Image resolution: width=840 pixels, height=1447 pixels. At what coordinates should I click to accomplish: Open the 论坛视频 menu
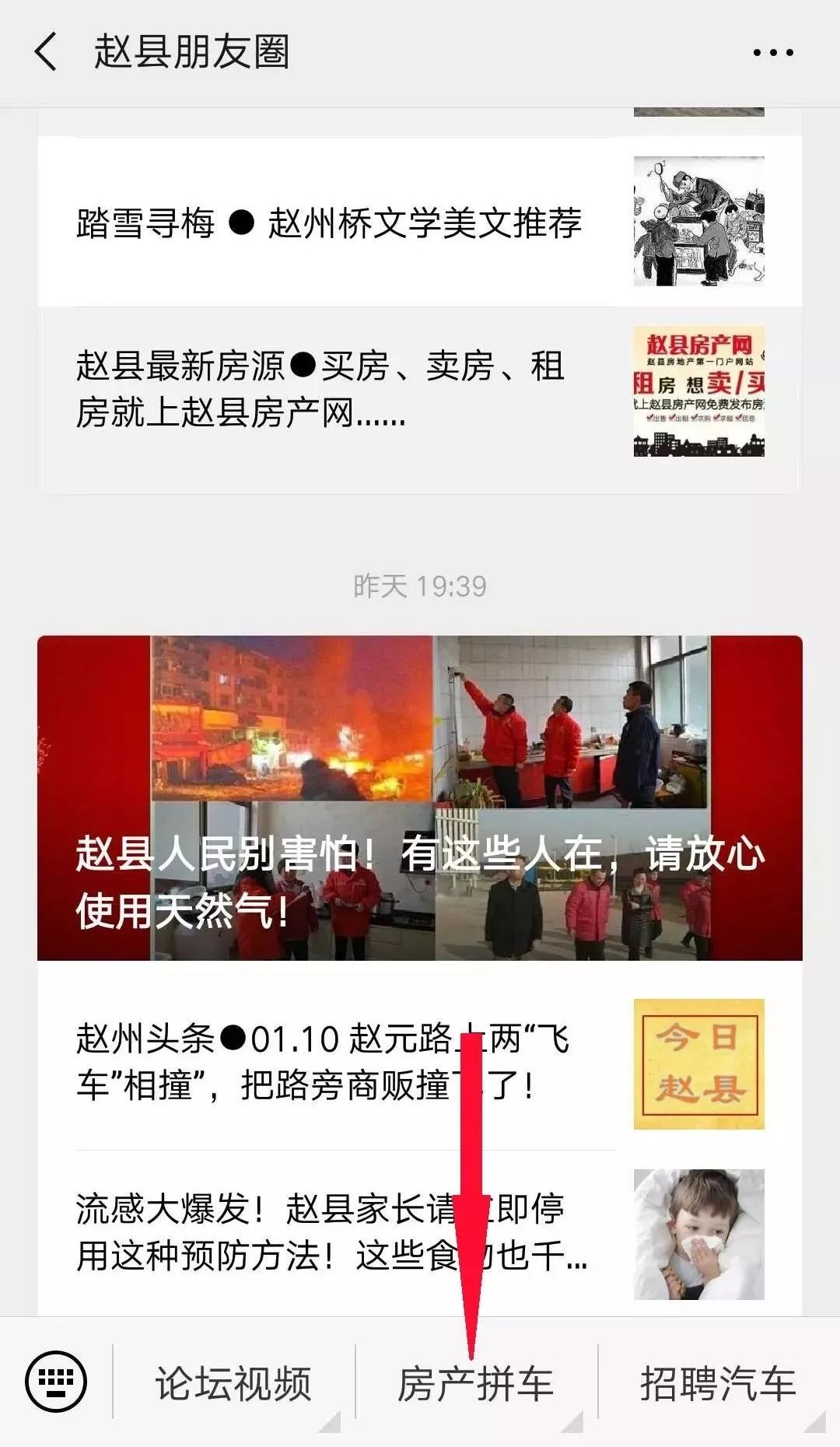click(234, 1382)
